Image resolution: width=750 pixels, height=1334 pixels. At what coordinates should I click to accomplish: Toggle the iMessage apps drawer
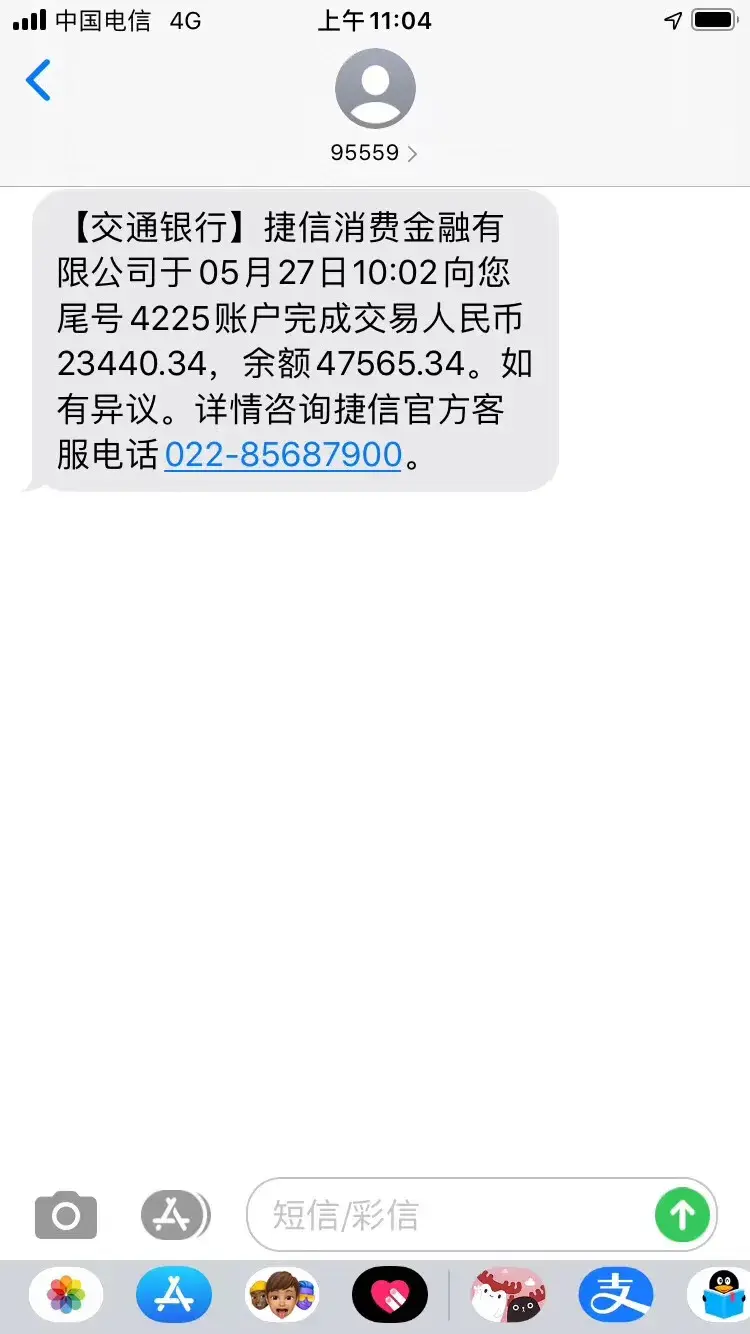[x=175, y=1215]
